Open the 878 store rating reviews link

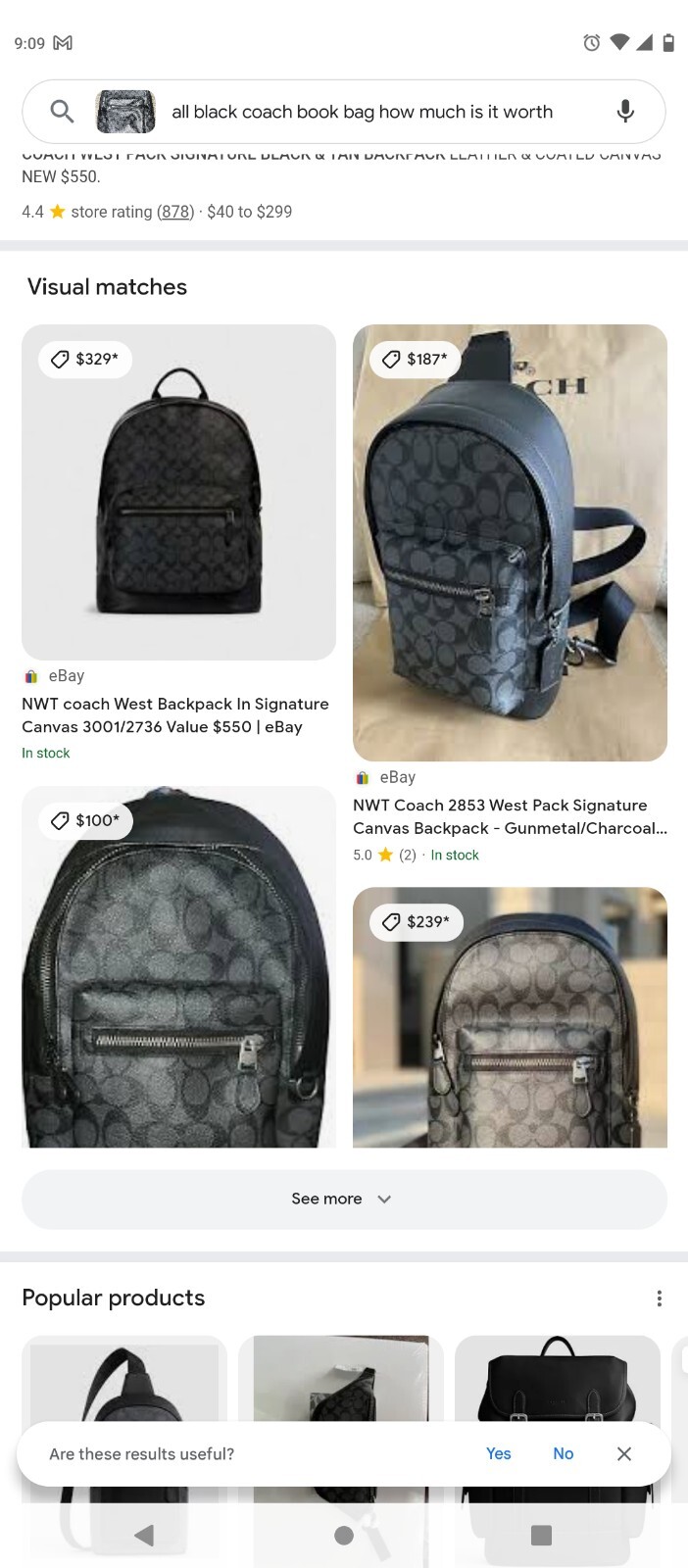[176, 212]
